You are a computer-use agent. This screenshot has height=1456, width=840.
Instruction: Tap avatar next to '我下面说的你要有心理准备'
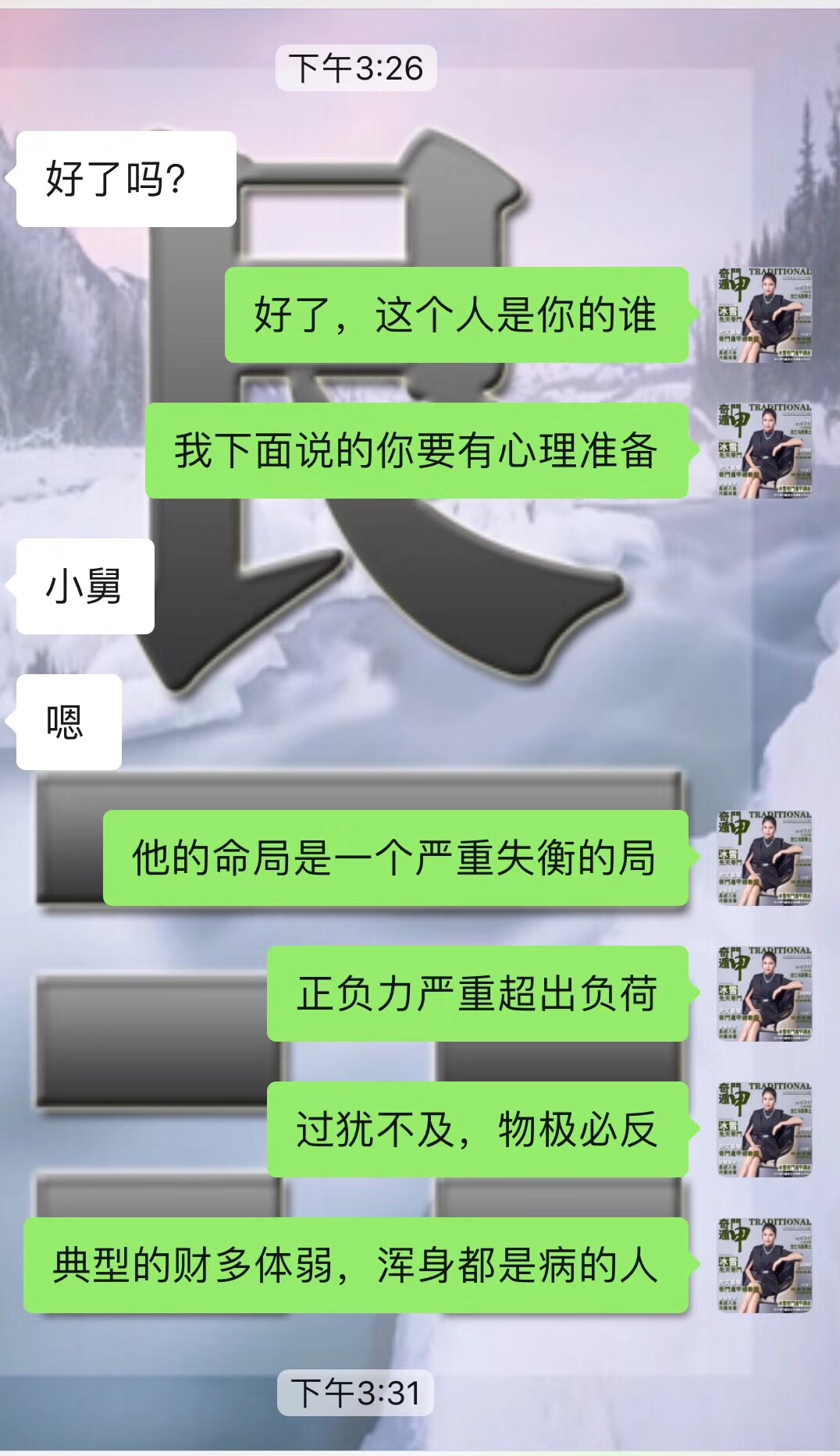764,450
